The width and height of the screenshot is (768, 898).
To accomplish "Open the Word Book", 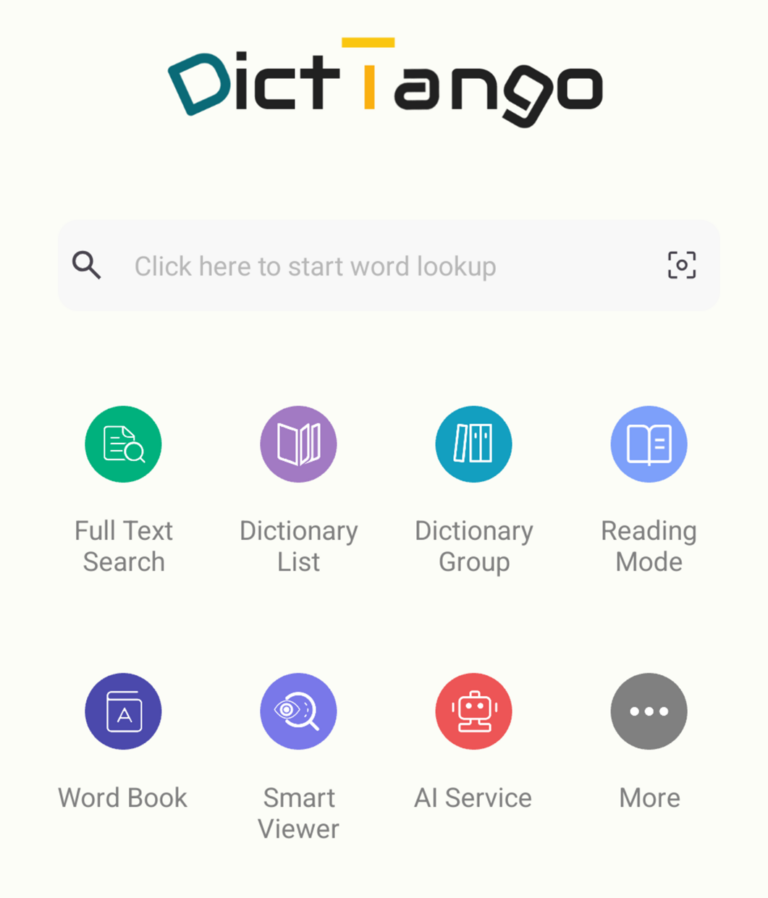I will (123, 711).
